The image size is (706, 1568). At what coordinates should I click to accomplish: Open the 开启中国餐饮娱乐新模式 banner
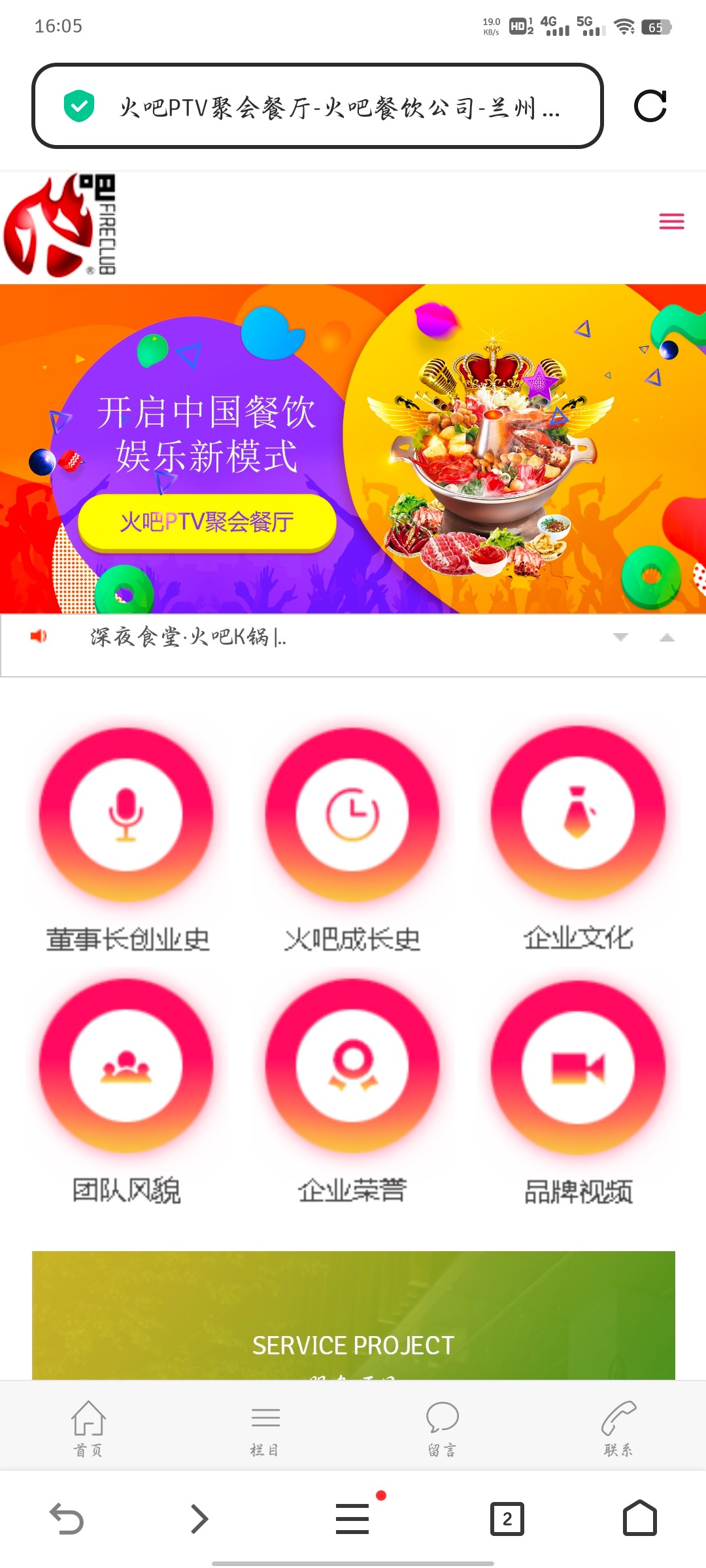(x=353, y=449)
